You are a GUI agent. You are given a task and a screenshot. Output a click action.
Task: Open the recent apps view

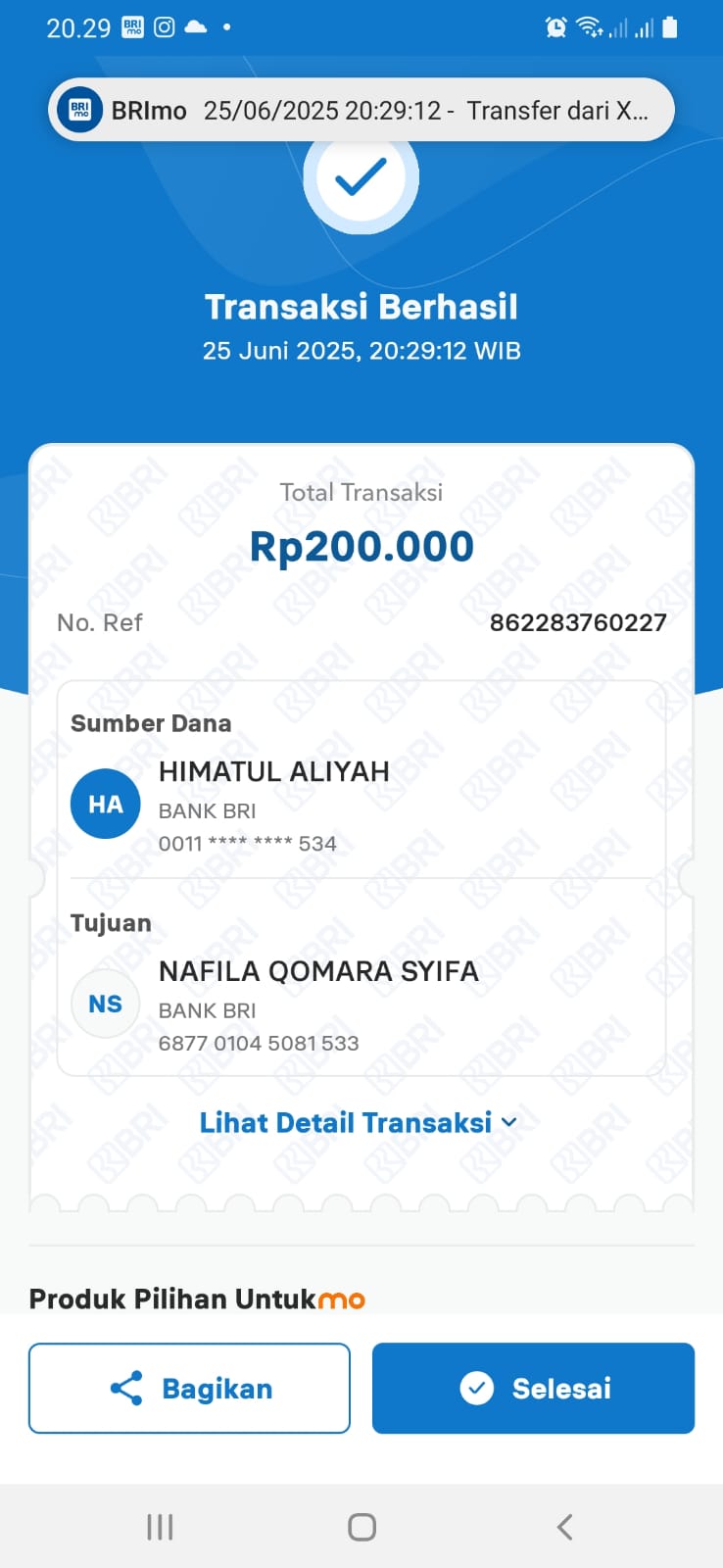click(x=160, y=1526)
